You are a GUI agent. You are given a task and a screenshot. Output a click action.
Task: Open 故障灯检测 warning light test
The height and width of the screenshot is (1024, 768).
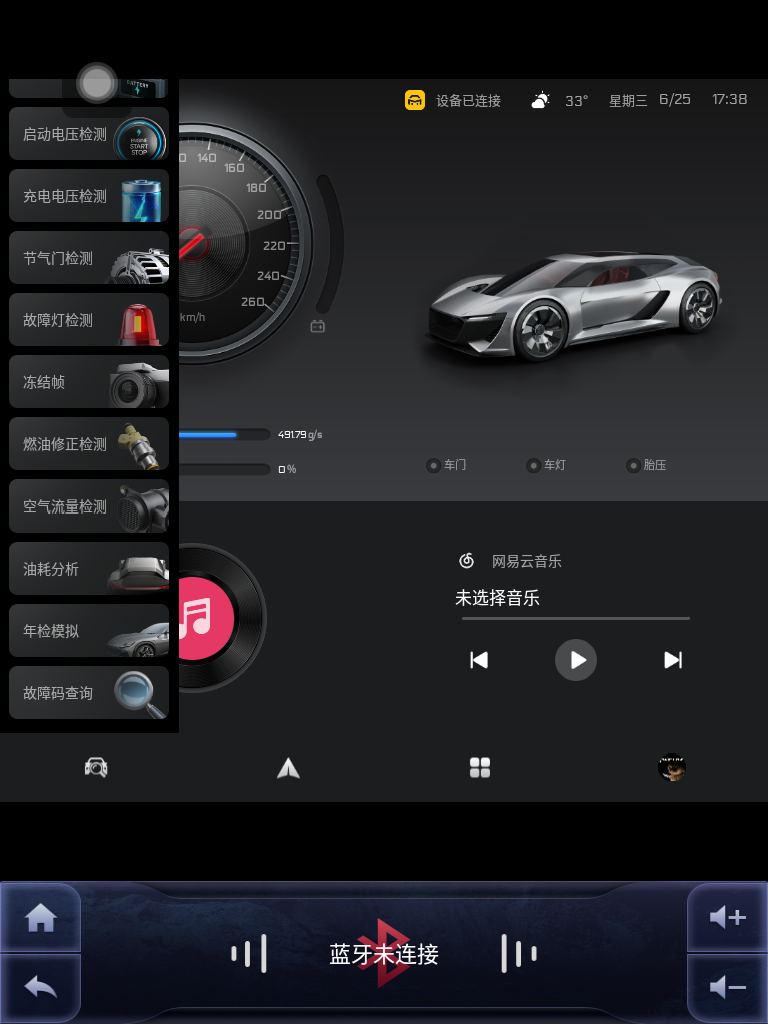click(x=88, y=320)
